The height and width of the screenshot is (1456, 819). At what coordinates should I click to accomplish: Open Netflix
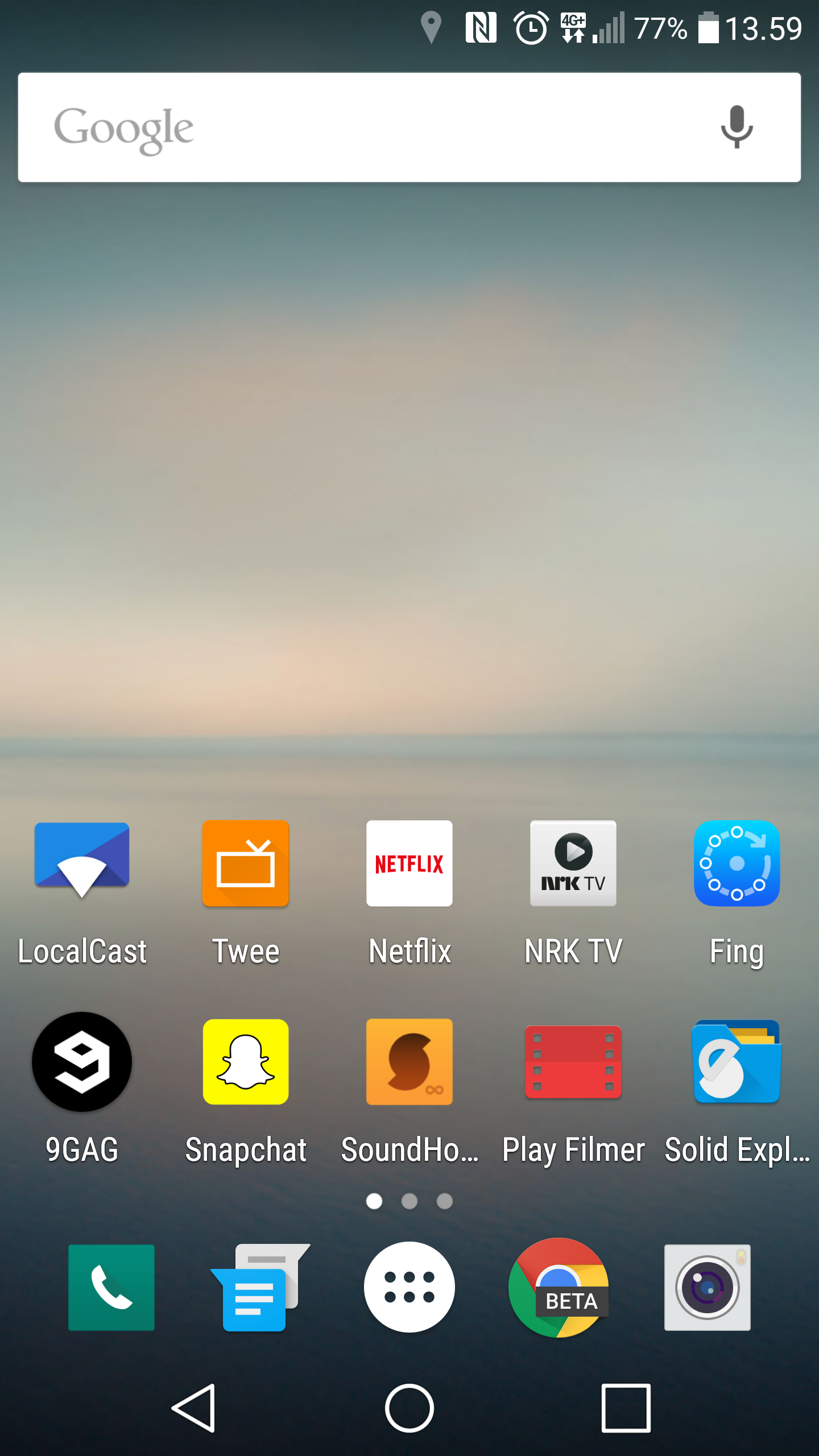409,863
